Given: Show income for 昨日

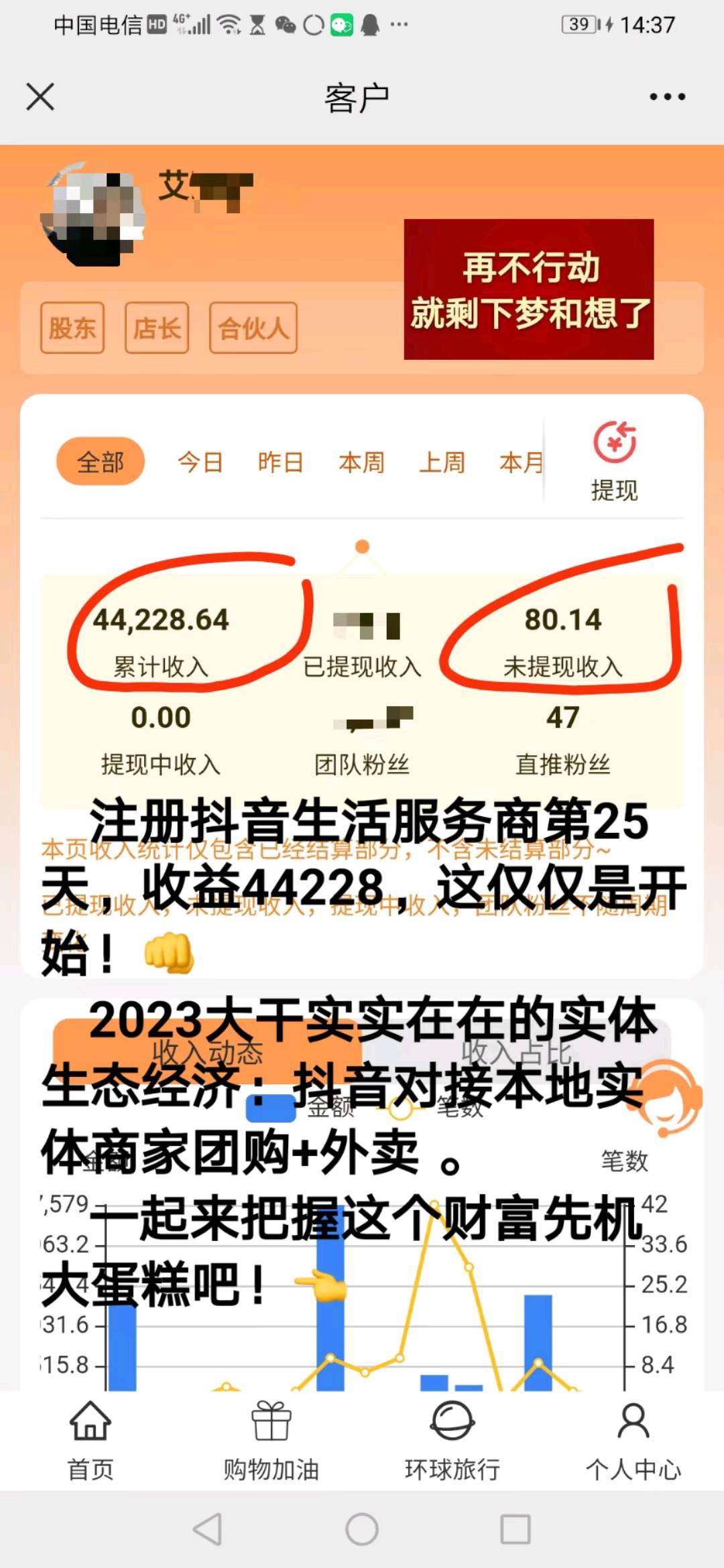Looking at the screenshot, I should pyautogui.click(x=280, y=462).
